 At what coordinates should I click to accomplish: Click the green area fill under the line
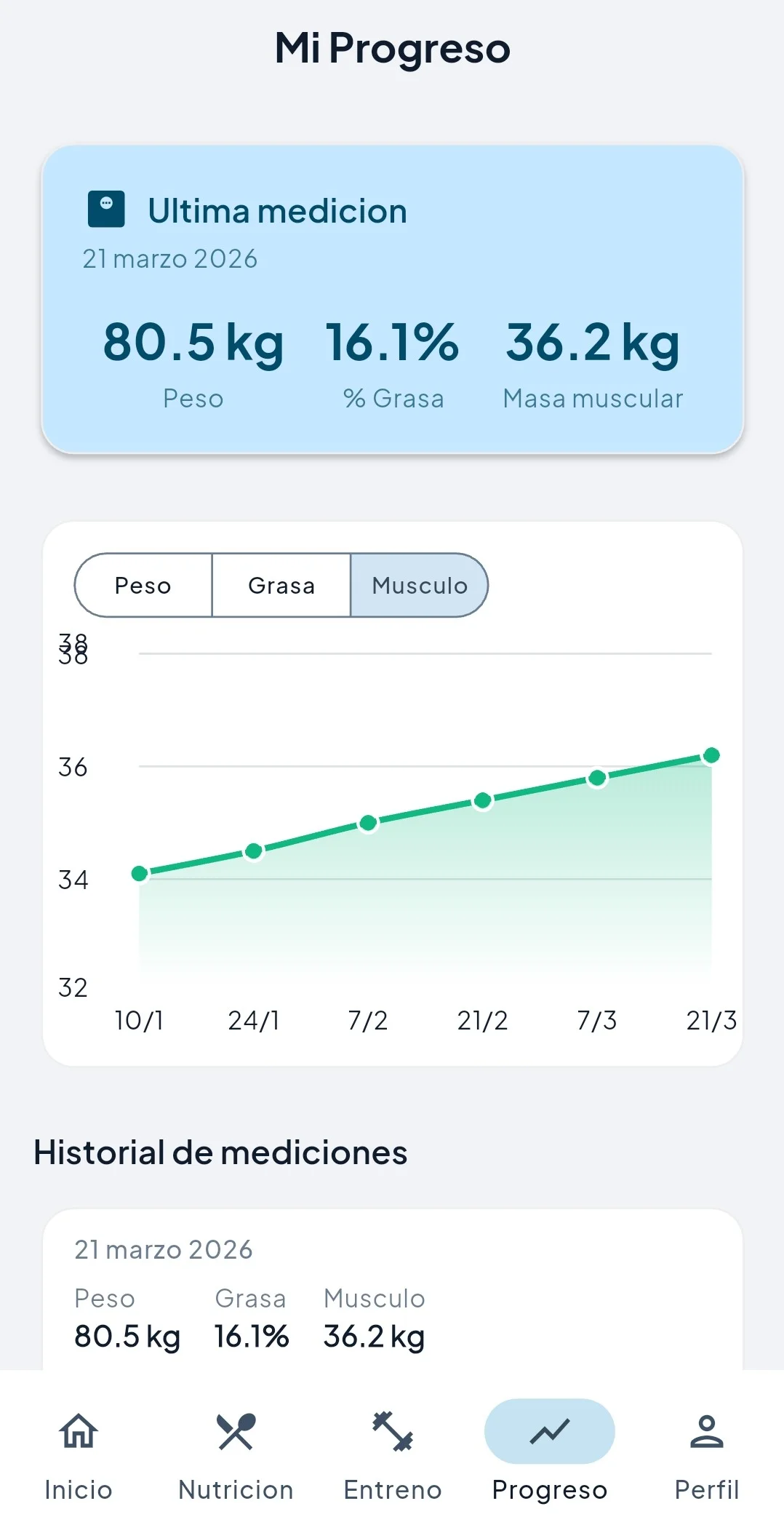pyautogui.click(x=436, y=909)
